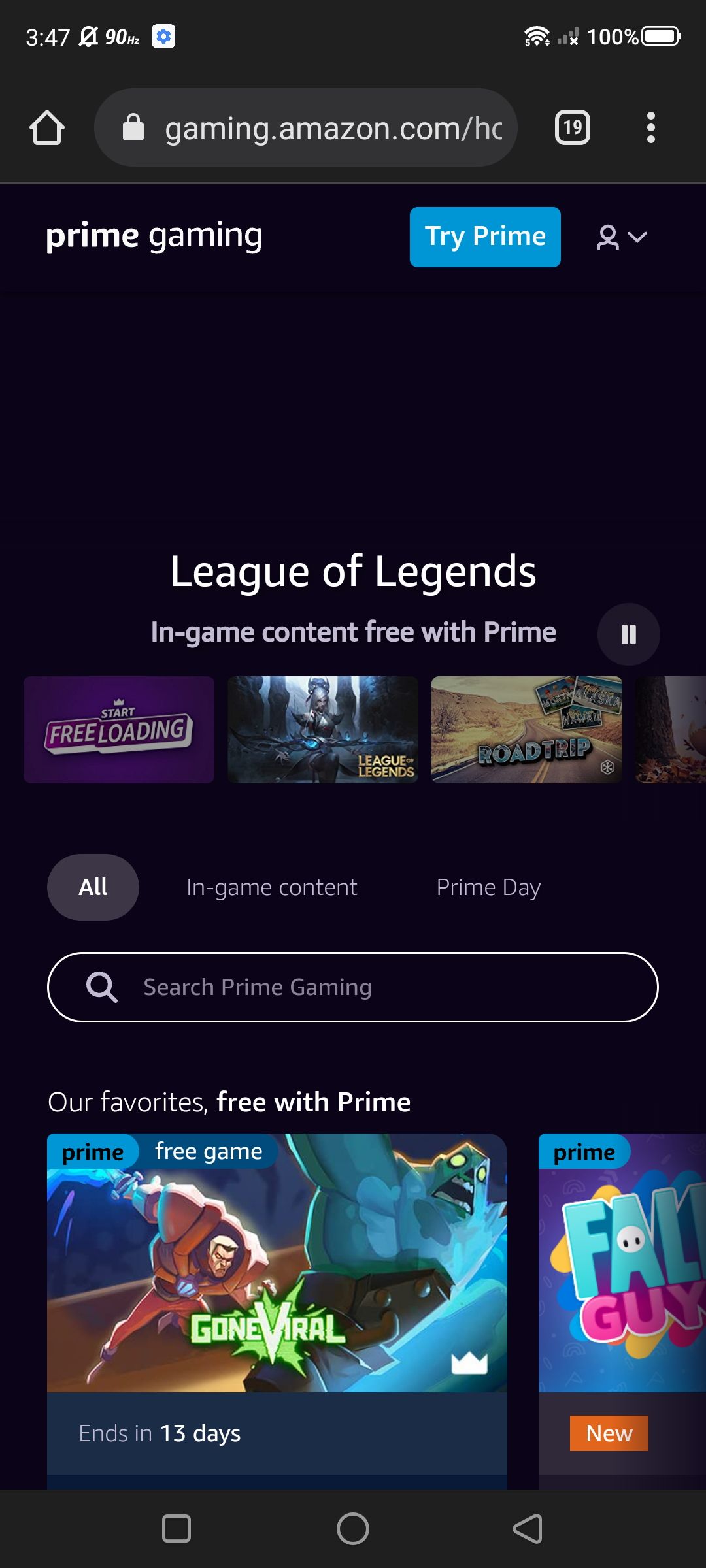This screenshot has height=1568, width=706.
Task: Tap the gaming.amazon.com address bar
Action: click(x=306, y=127)
